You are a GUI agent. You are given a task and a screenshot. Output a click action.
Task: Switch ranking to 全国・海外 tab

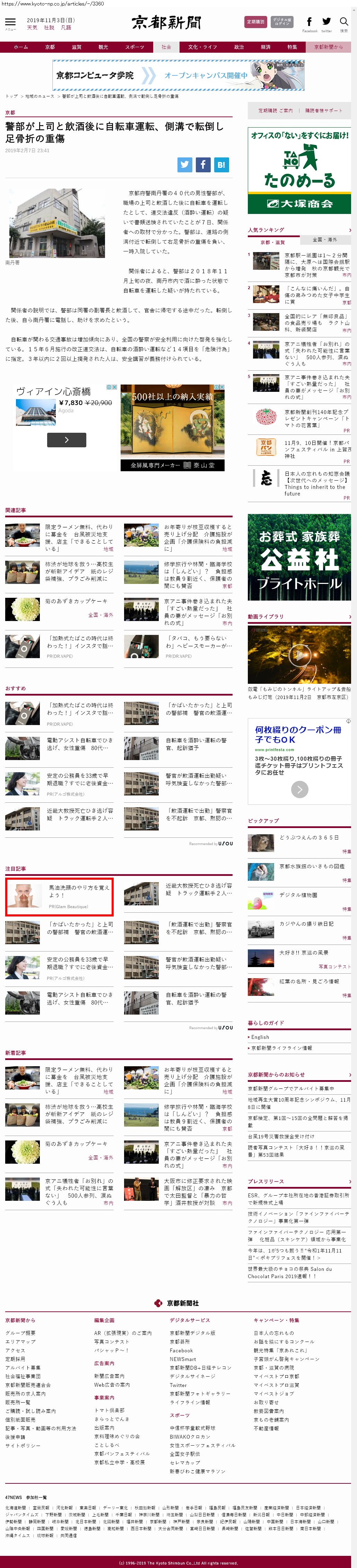coord(324,239)
